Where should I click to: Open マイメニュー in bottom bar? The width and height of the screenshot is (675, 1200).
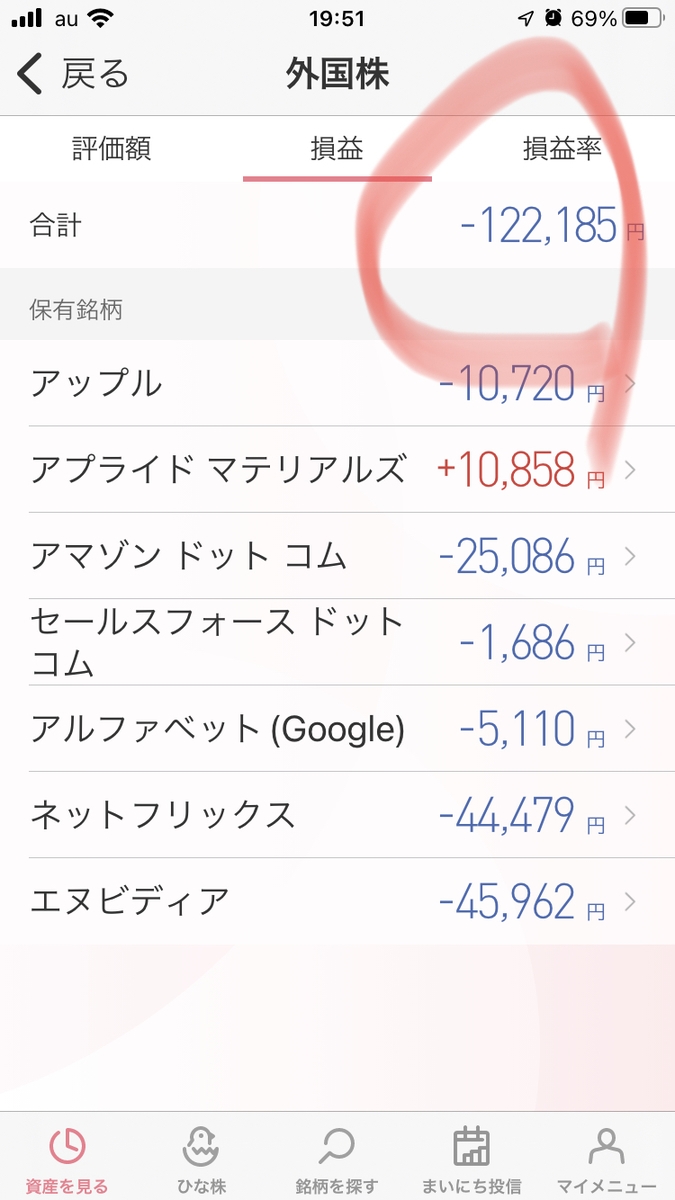point(606,1160)
